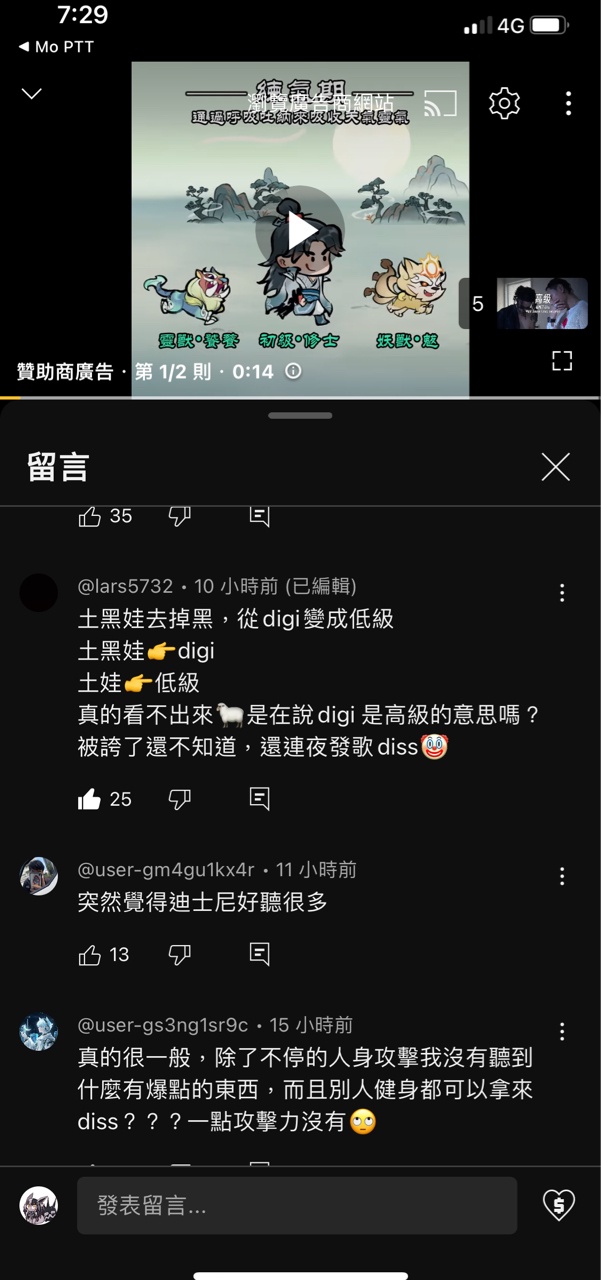Open the Super Thanks heart-dollar icon
601x1280 pixels.
pyautogui.click(x=558, y=1205)
